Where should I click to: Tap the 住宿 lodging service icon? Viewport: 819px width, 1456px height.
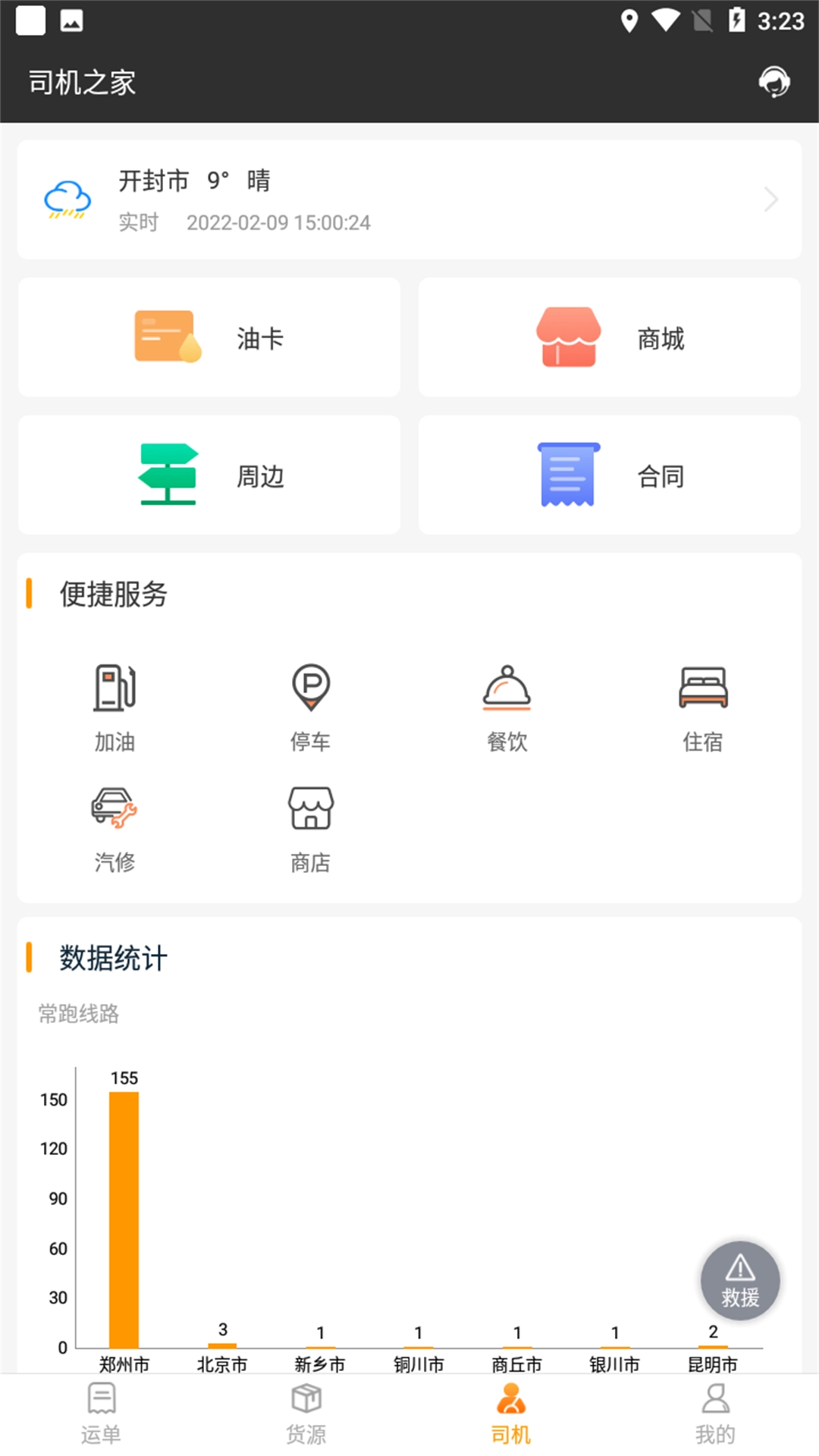pos(701,705)
